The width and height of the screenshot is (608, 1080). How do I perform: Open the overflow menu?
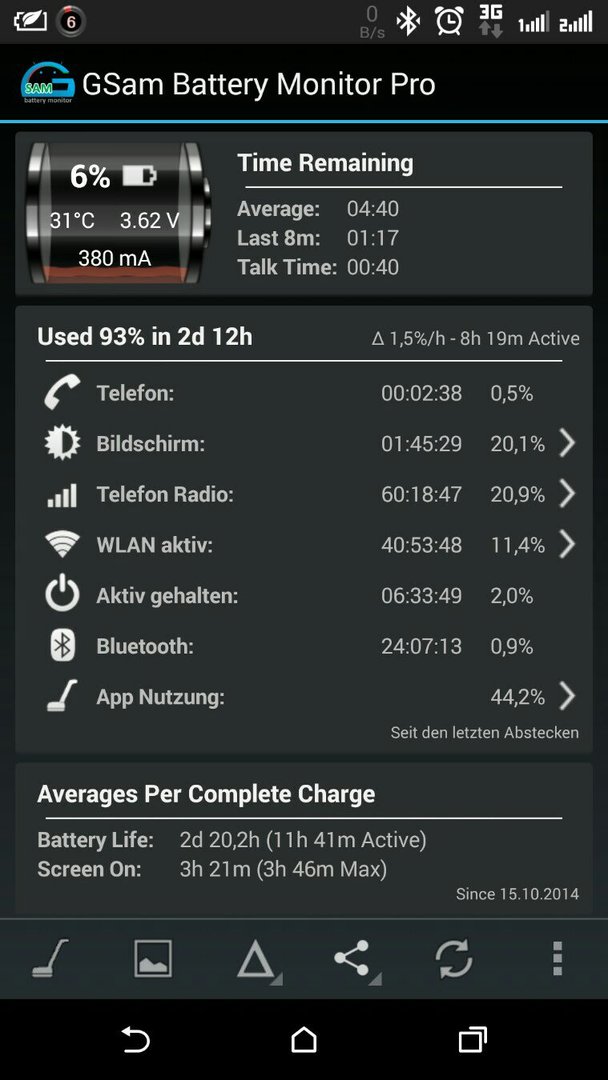coord(557,958)
